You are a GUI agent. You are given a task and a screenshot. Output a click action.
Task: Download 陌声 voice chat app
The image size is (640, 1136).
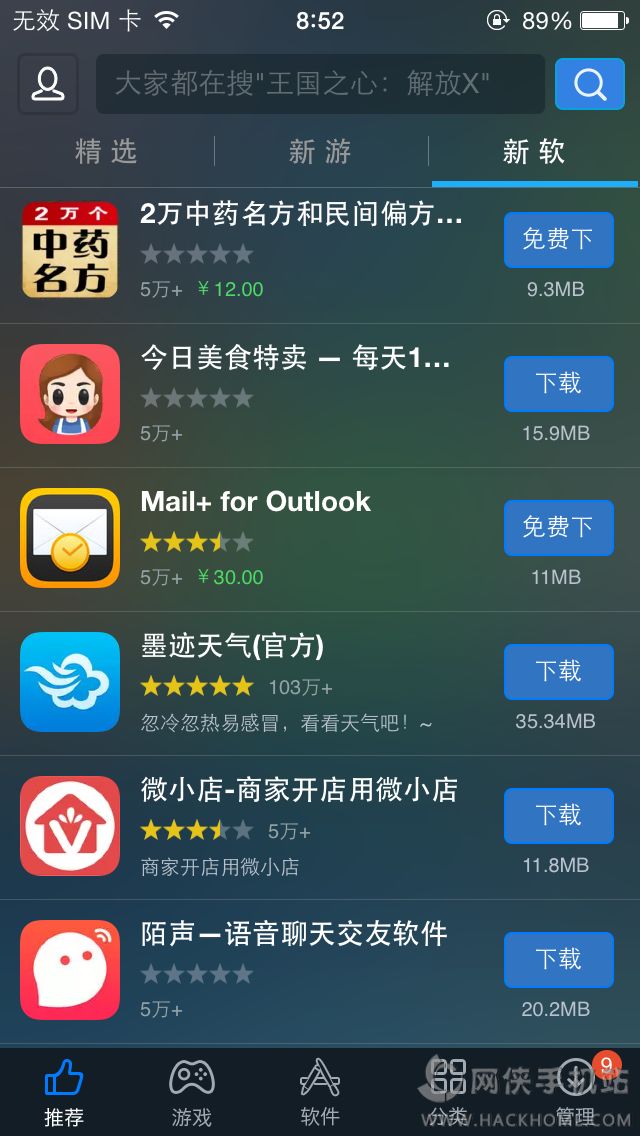tap(558, 959)
